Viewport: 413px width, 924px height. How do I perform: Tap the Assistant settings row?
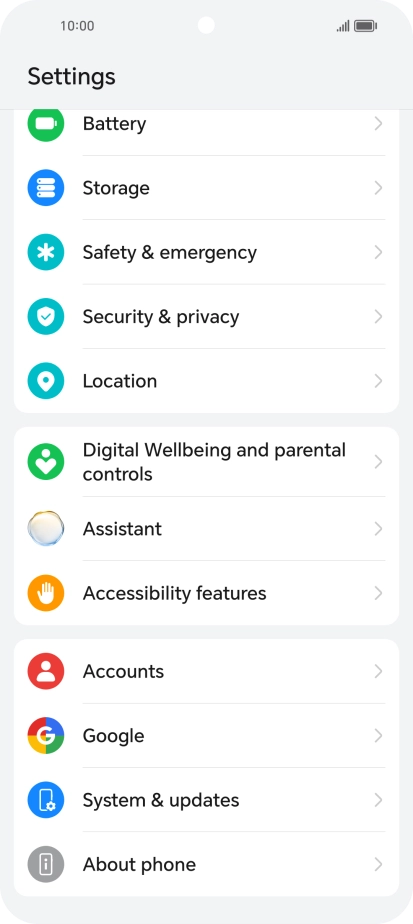206,529
